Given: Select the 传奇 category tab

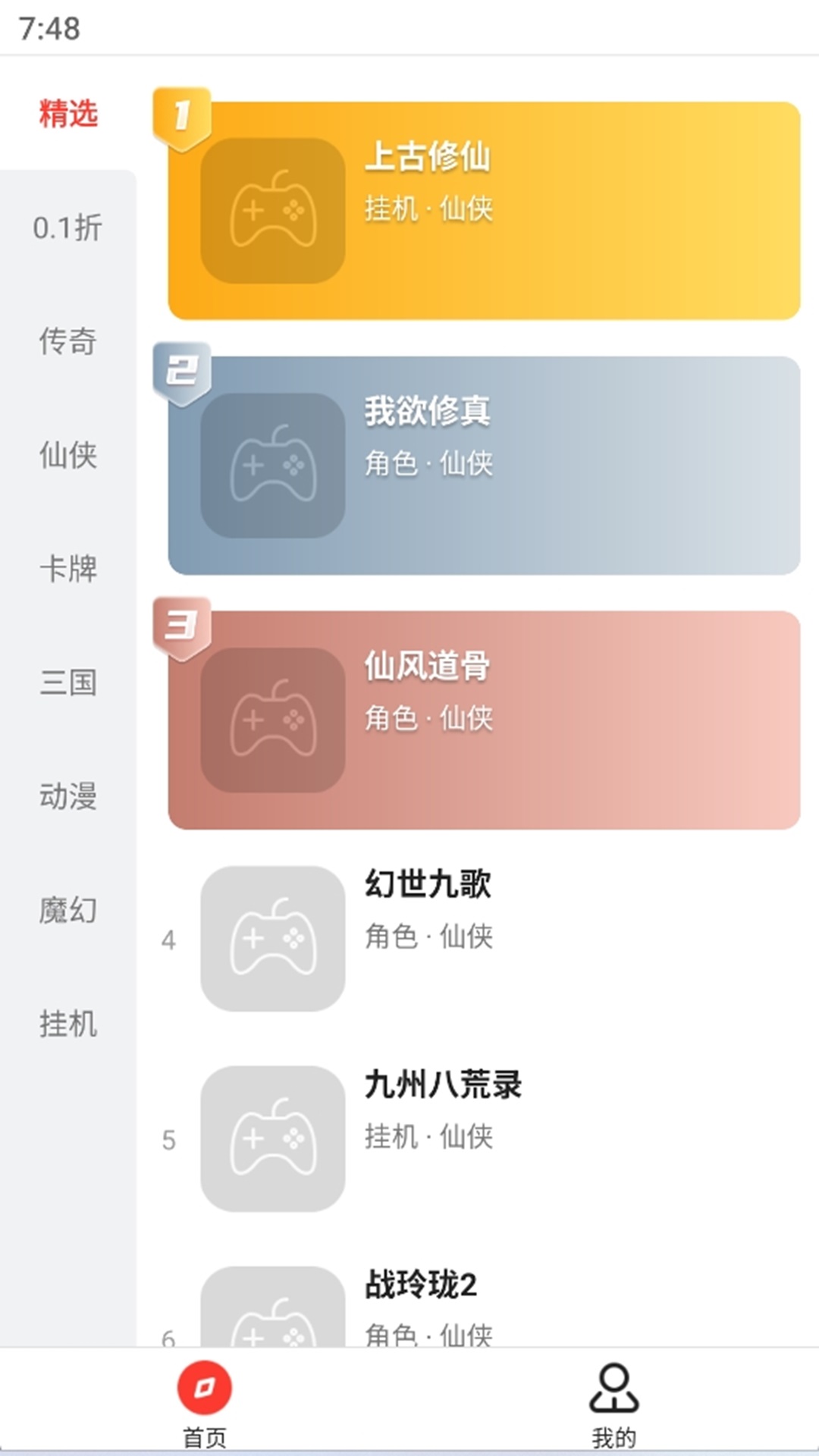Looking at the screenshot, I should 66,343.
